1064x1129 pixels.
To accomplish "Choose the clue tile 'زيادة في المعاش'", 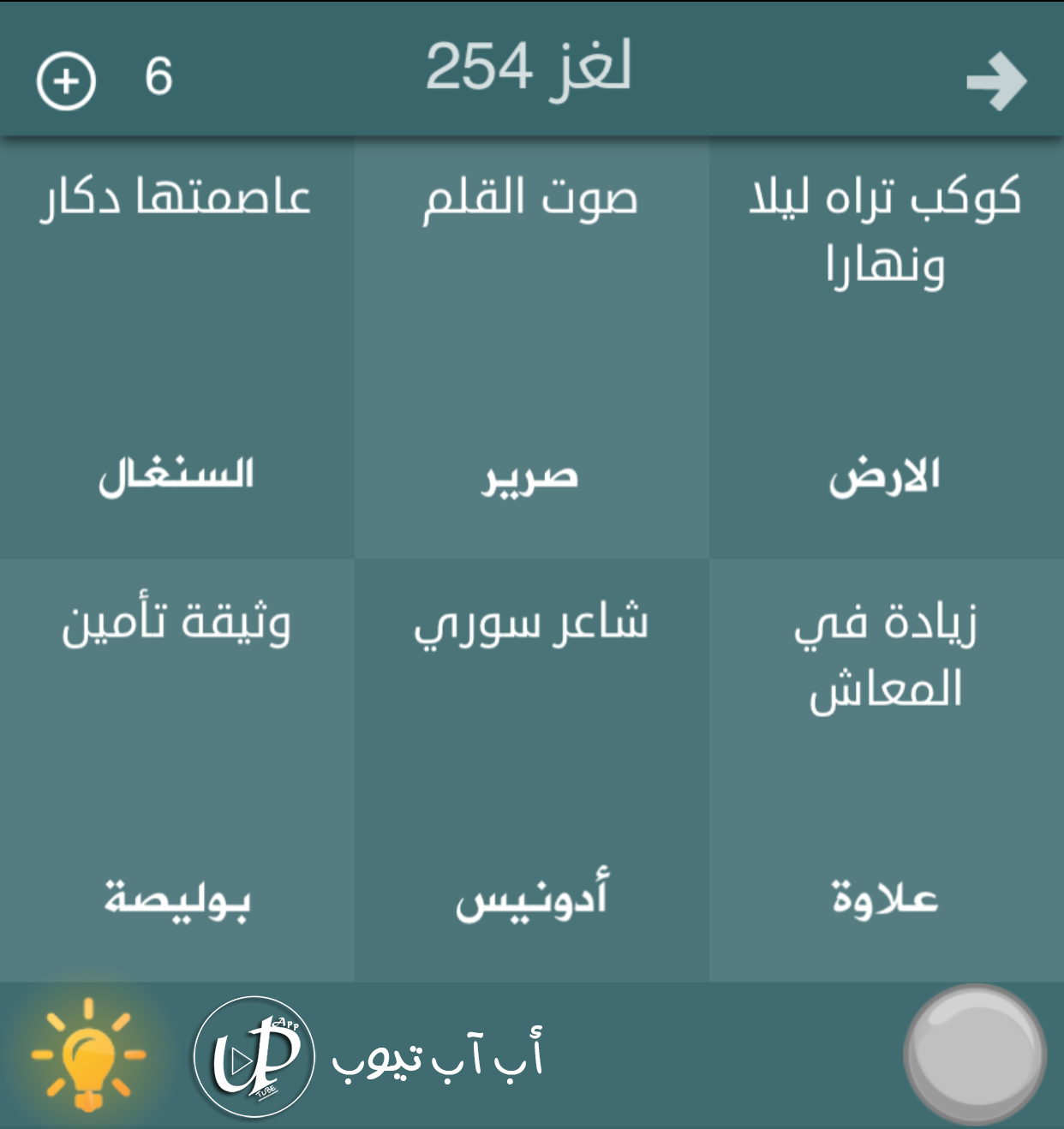I will (x=886, y=770).
